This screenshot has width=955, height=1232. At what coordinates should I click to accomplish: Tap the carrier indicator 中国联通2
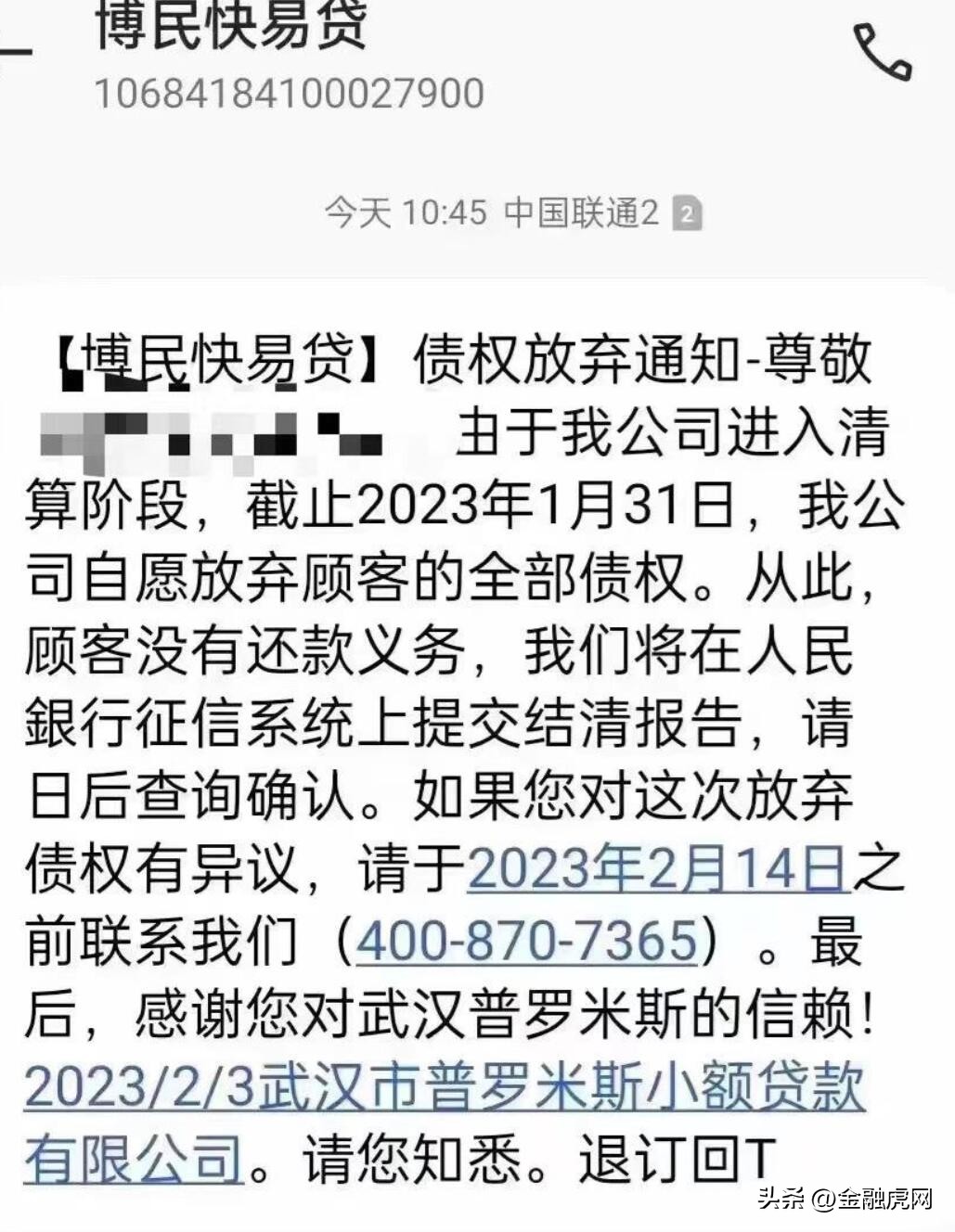585,212
